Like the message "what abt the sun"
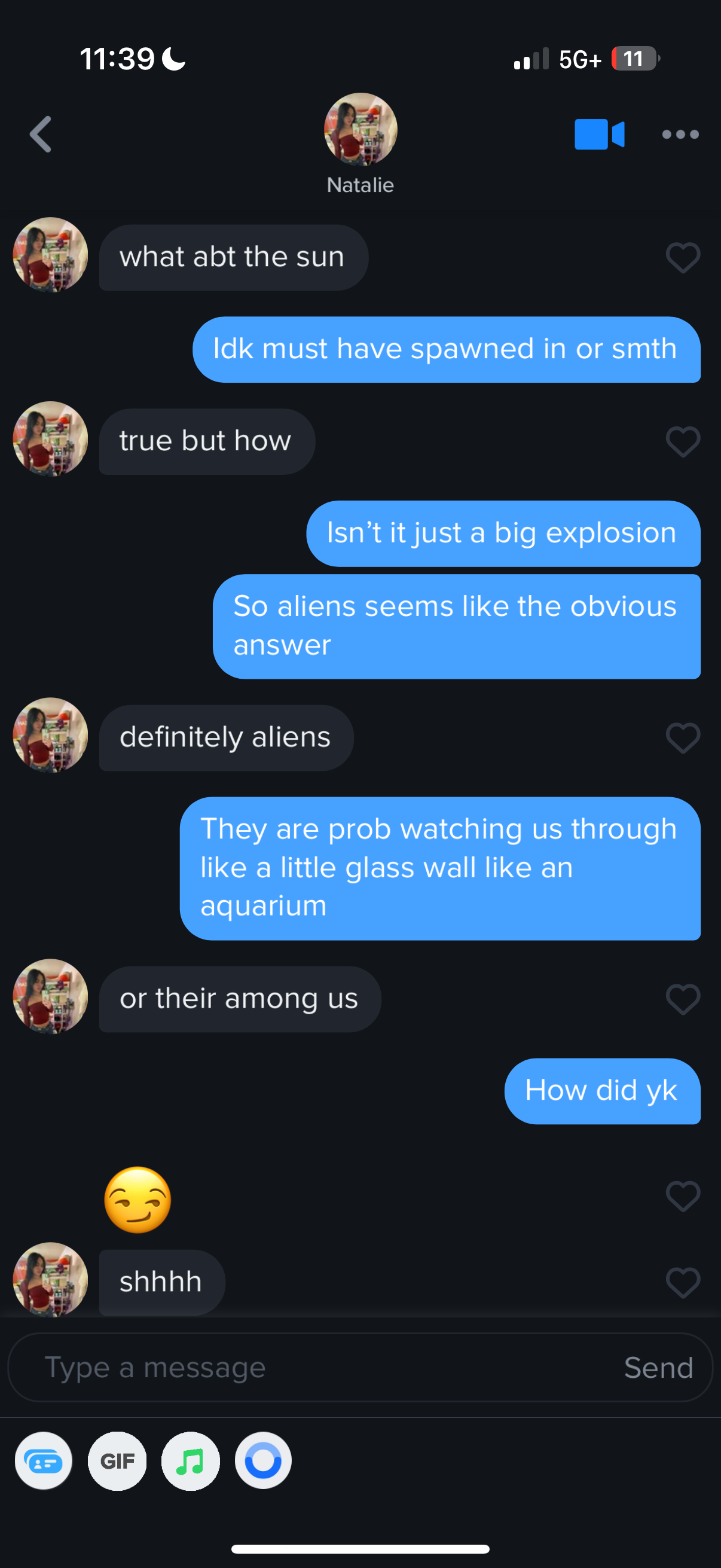721x1568 pixels. click(683, 258)
